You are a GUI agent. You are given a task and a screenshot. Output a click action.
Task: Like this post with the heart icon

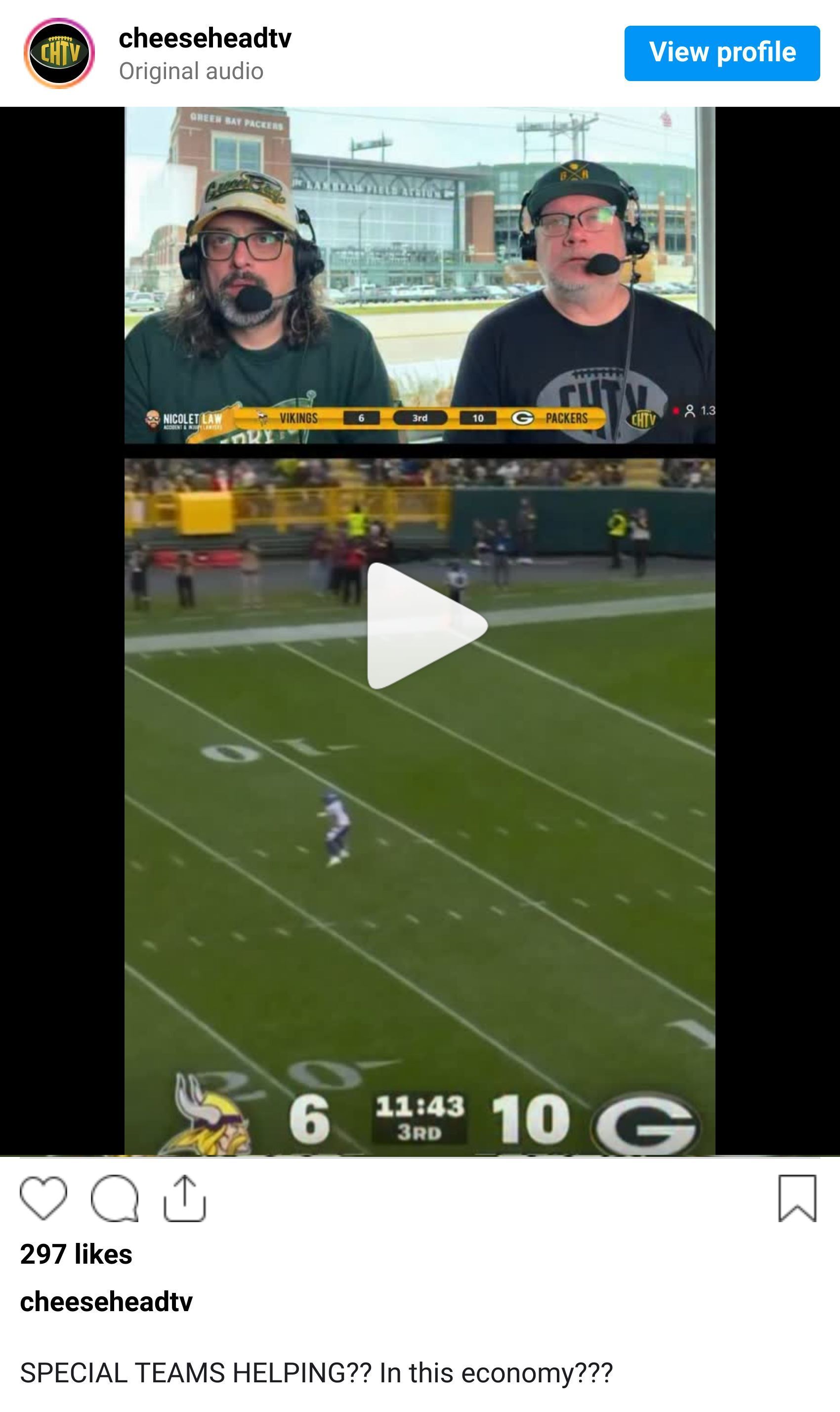43,1197
